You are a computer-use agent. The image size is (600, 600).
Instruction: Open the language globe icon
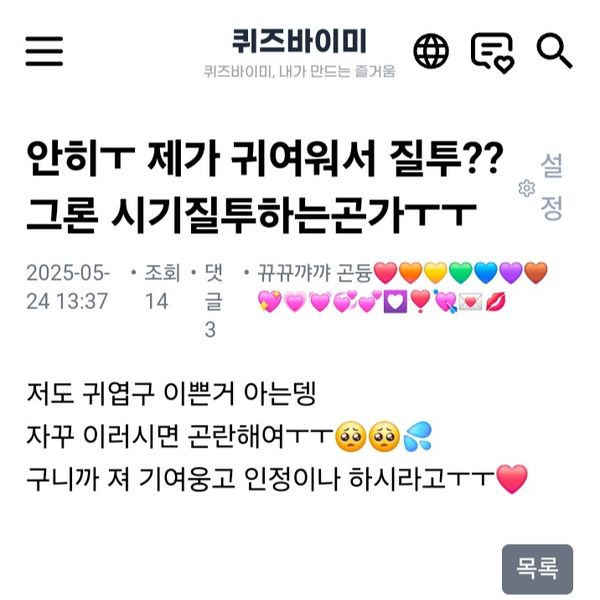pos(431,50)
